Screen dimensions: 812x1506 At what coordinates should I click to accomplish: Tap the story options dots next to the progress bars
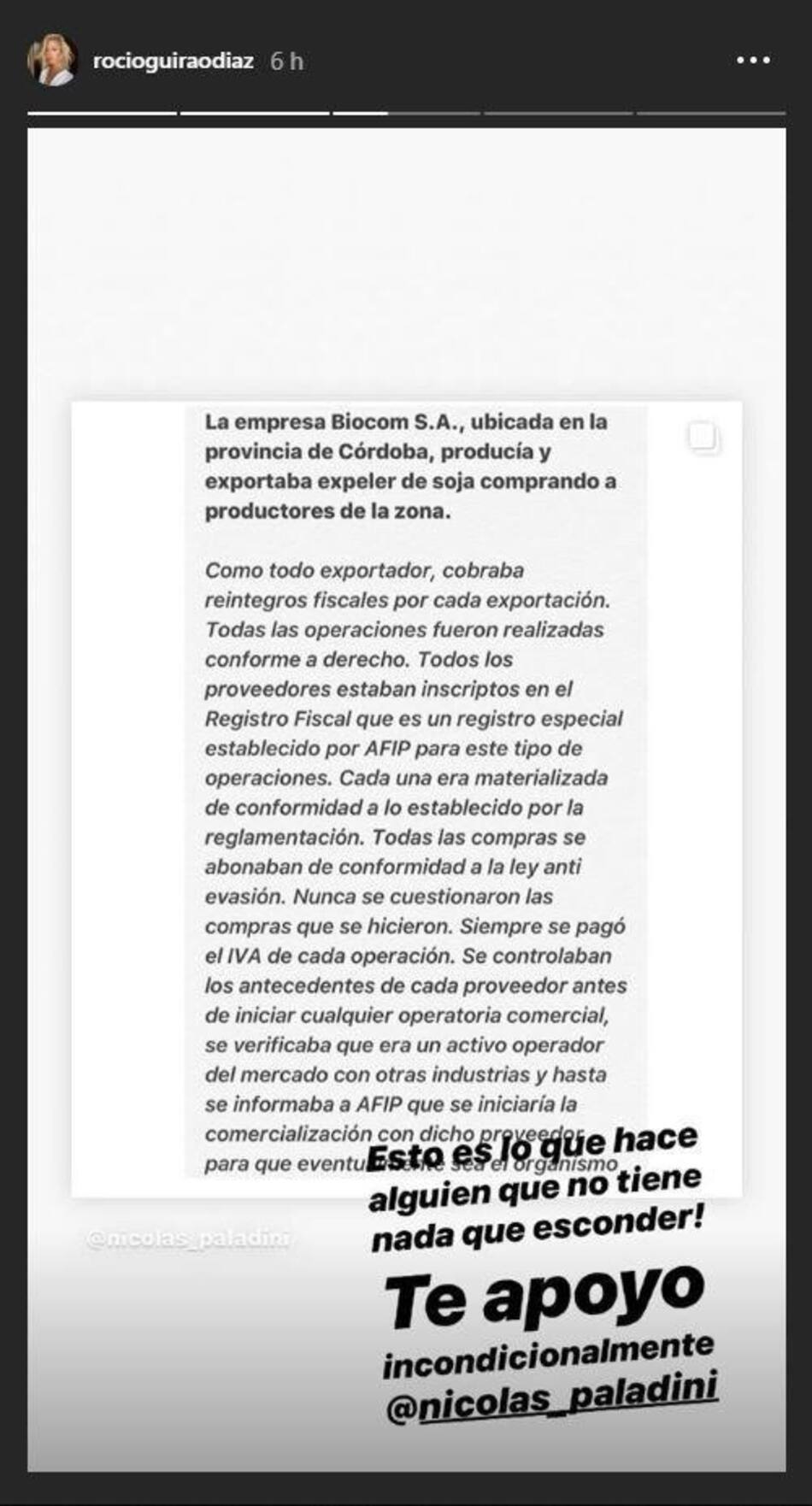coord(753,62)
